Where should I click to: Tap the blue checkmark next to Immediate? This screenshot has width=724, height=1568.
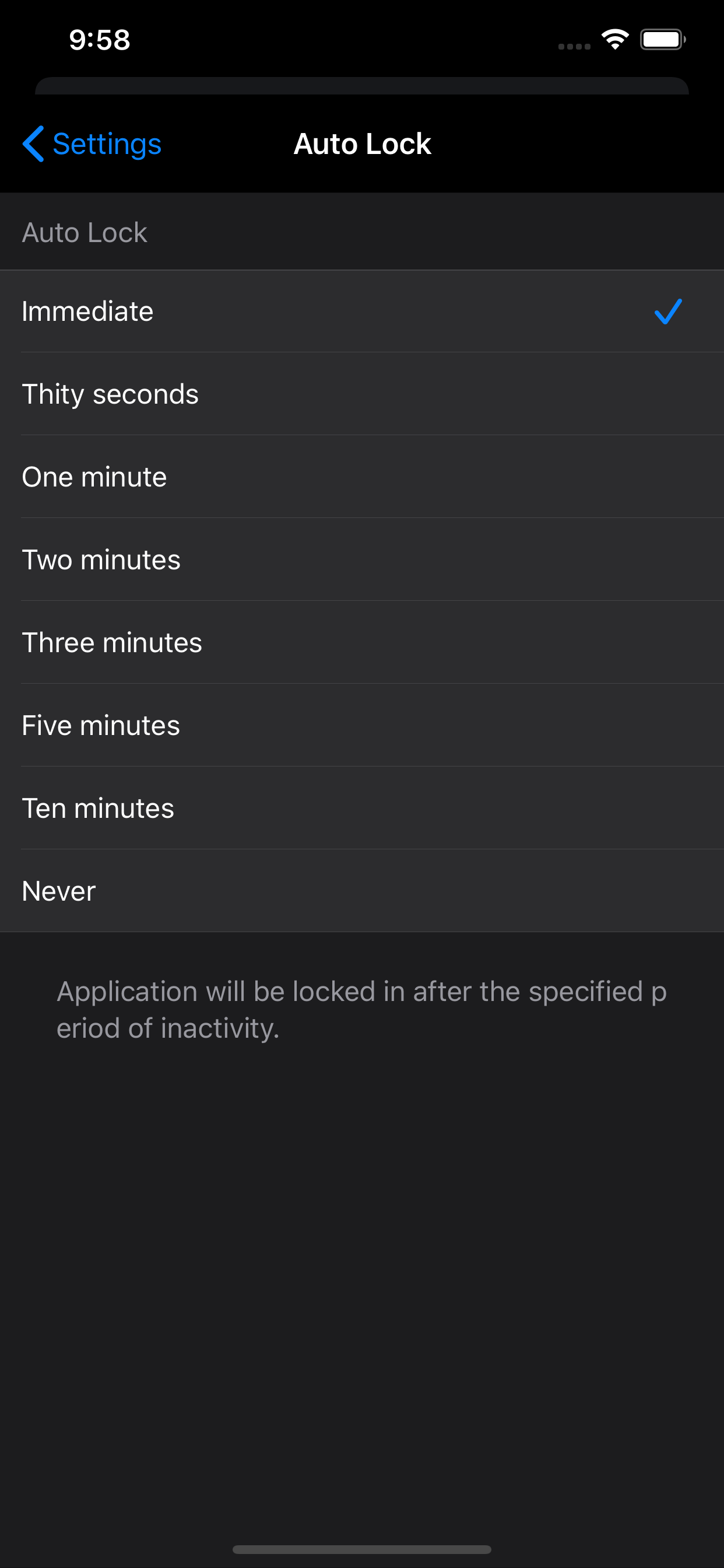tap(669, 312)
